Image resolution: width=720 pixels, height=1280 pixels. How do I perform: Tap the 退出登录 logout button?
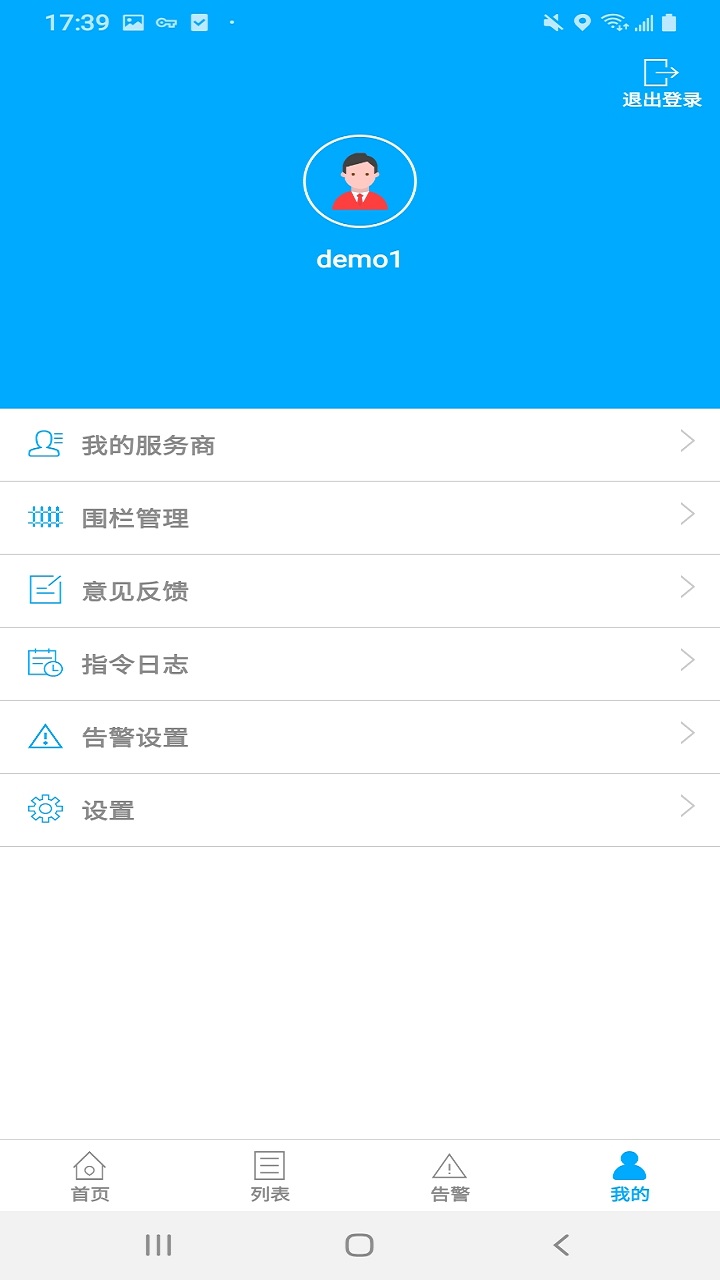pos(662,83)
